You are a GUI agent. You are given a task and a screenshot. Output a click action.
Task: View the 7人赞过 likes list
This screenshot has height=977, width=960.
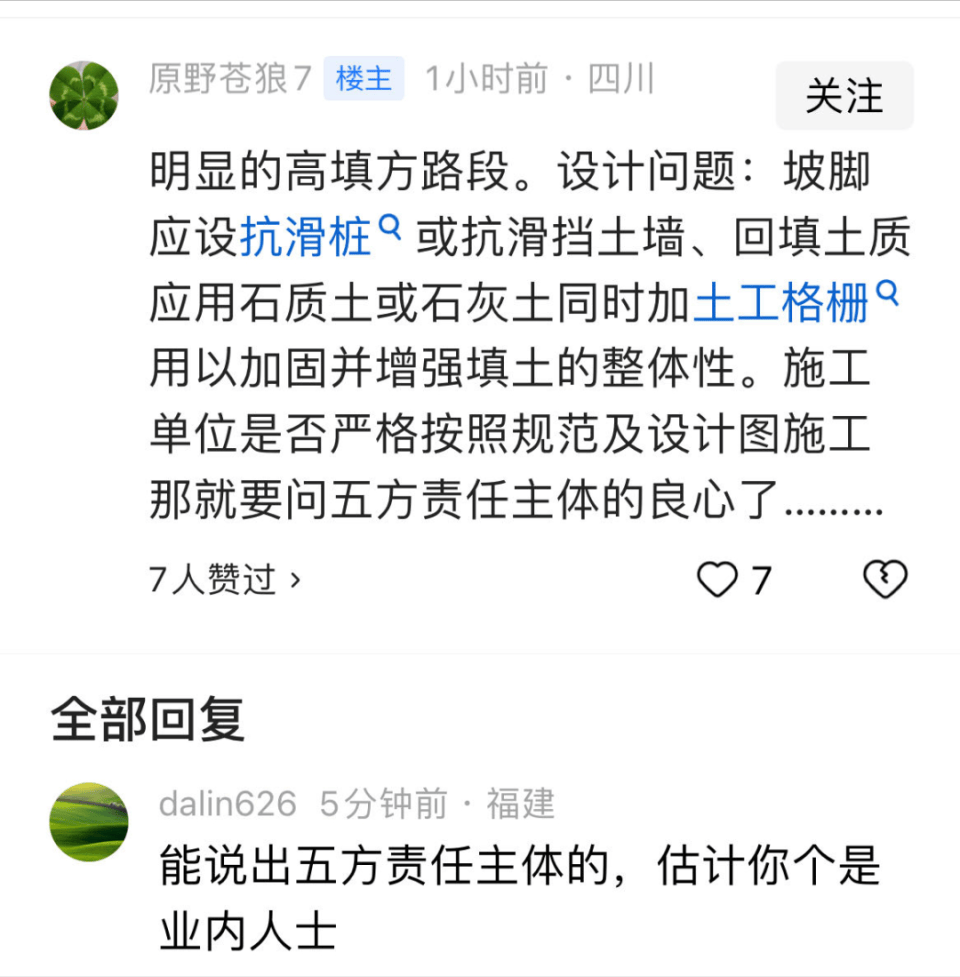click(224, 579)
